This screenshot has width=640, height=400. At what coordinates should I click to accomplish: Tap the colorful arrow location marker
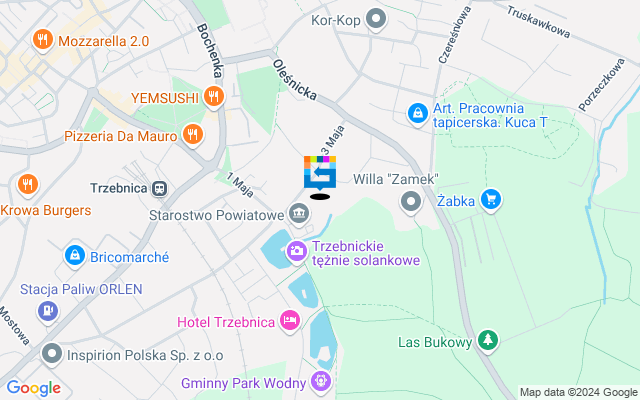click(320, 172)
